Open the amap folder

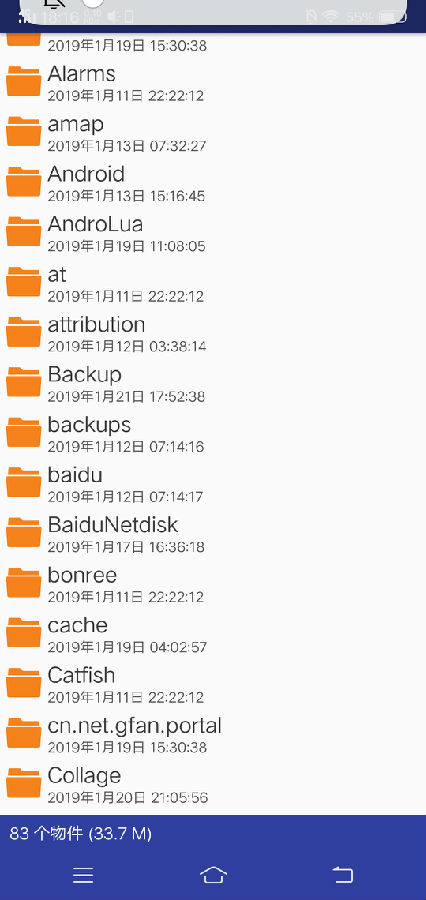coord(213,133)
